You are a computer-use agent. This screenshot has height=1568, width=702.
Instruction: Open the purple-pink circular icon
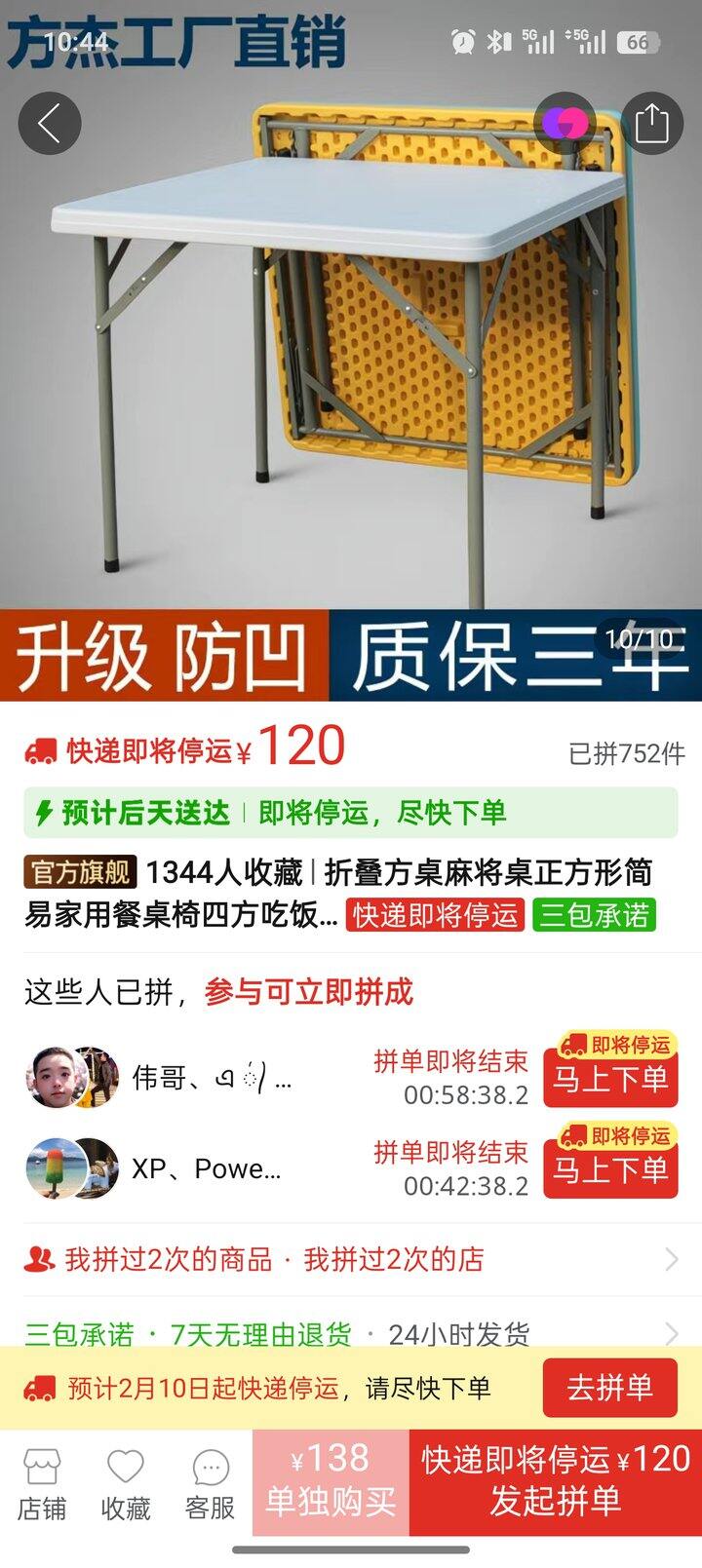tap(565, 123)
